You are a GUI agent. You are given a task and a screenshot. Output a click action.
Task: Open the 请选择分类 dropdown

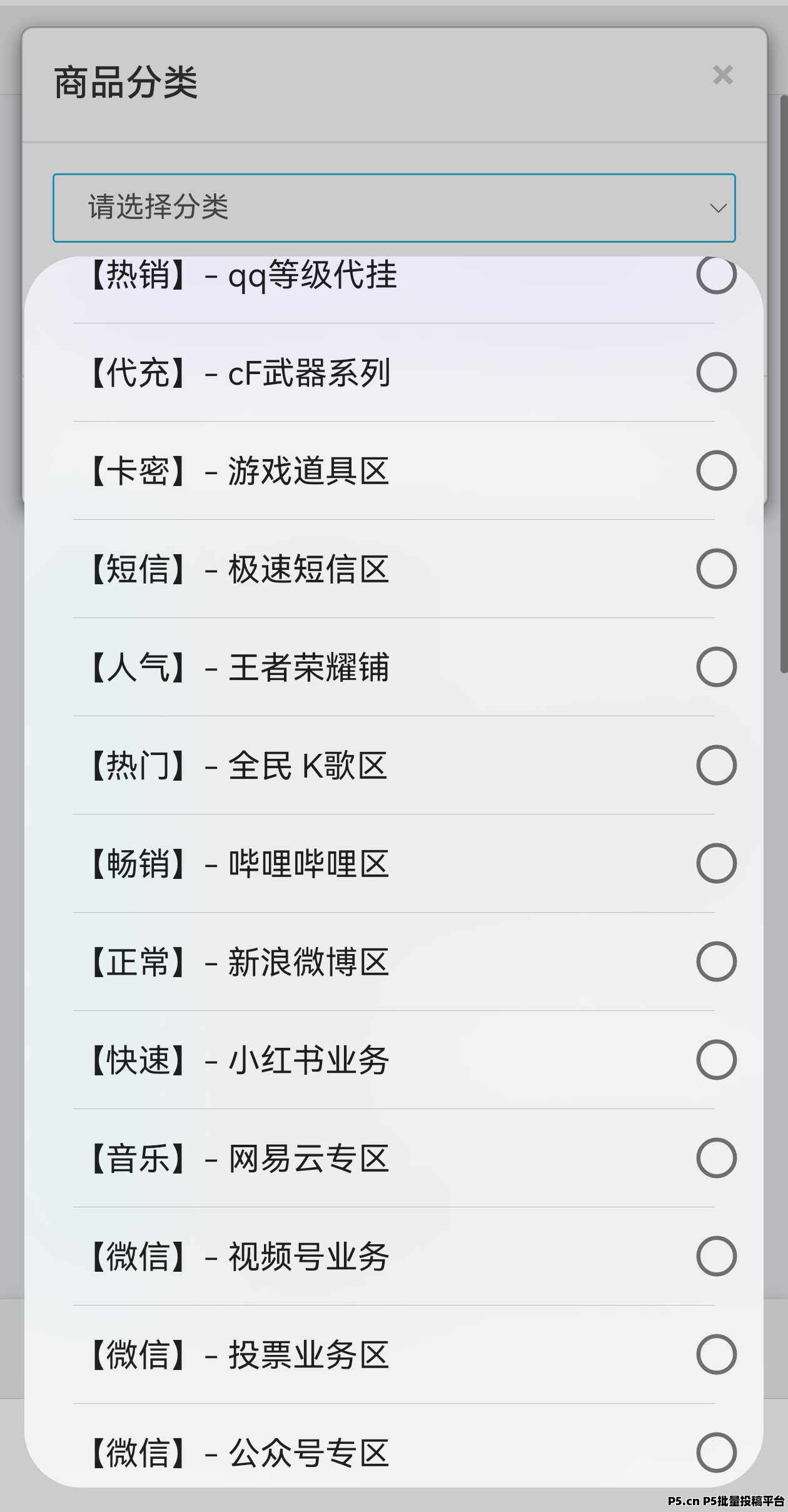click(x=394, y=208)
